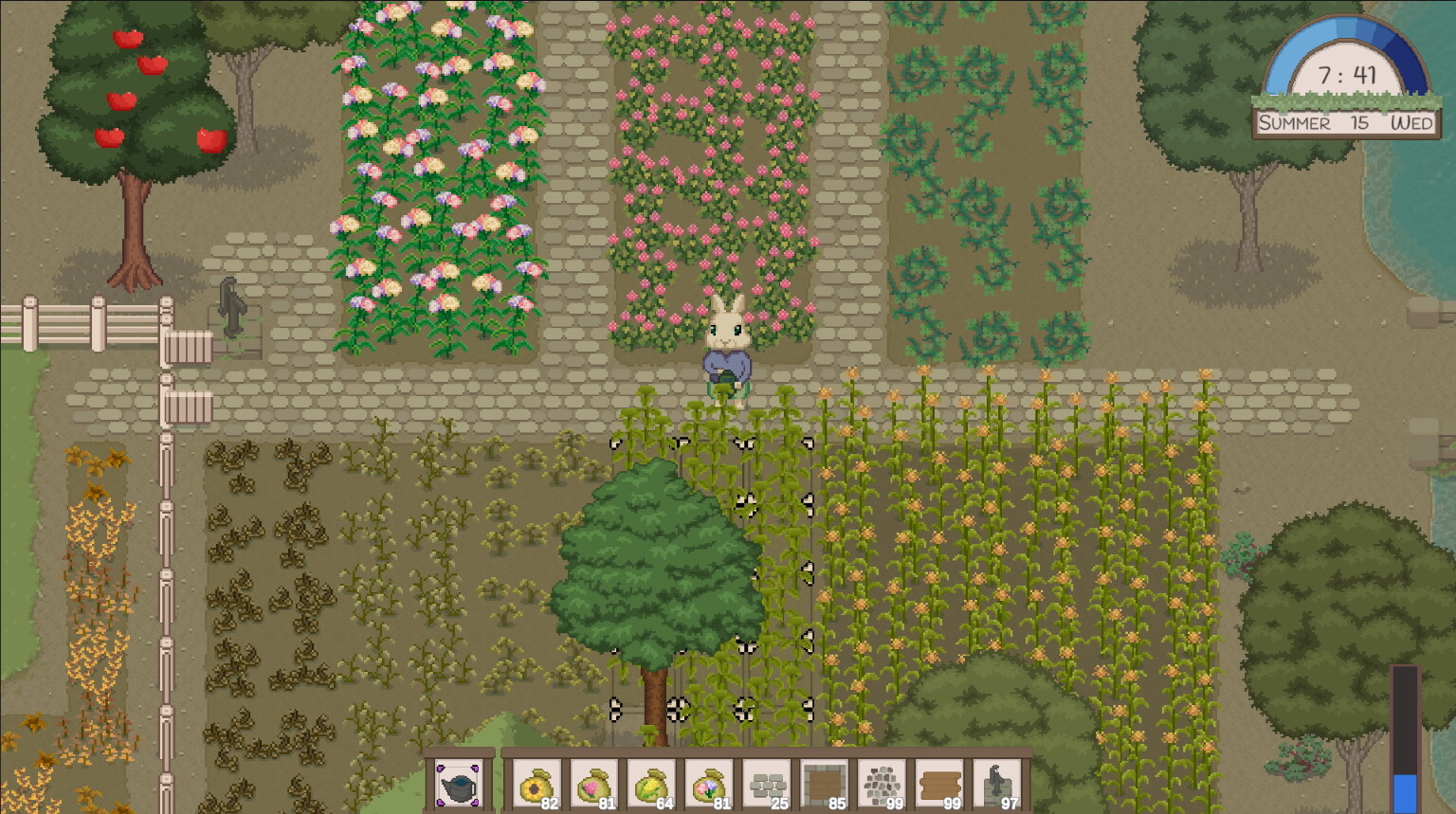Select the mixed flower seed bag
The width and height of the screenshot is (1456, 814).
pyautogui.click(x=709, y=786)
